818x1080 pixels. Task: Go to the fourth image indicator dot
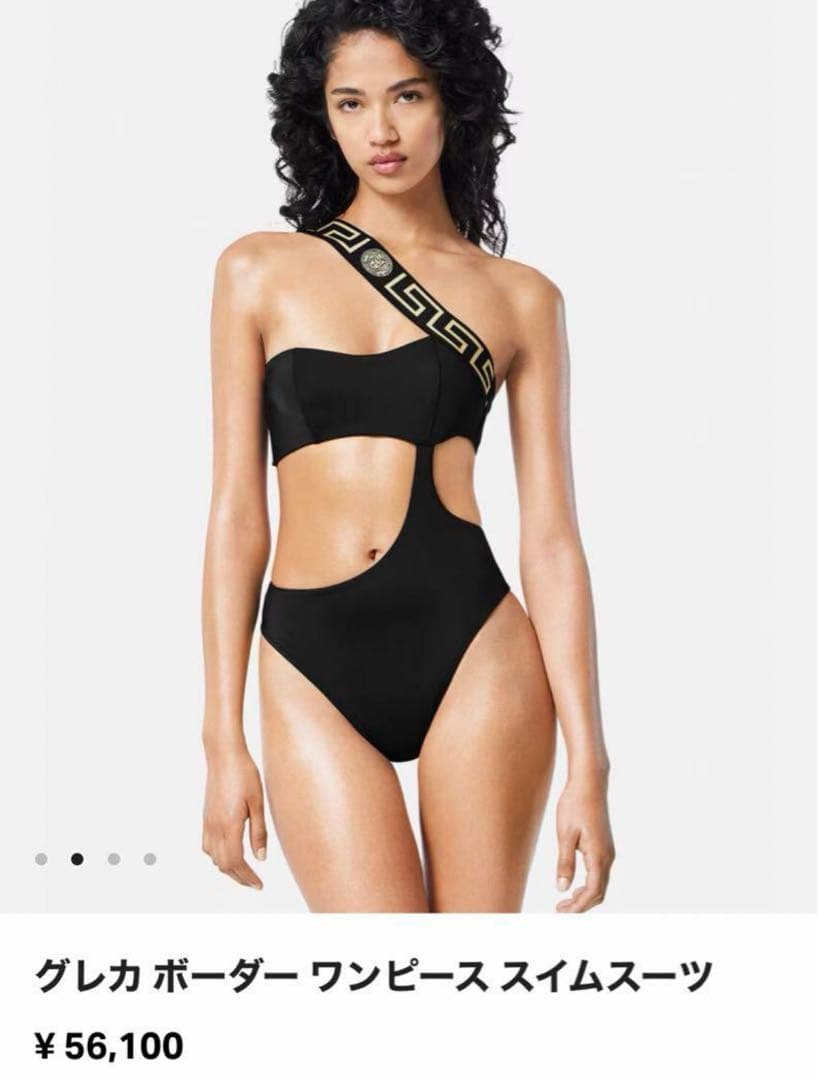click(149, 858)
